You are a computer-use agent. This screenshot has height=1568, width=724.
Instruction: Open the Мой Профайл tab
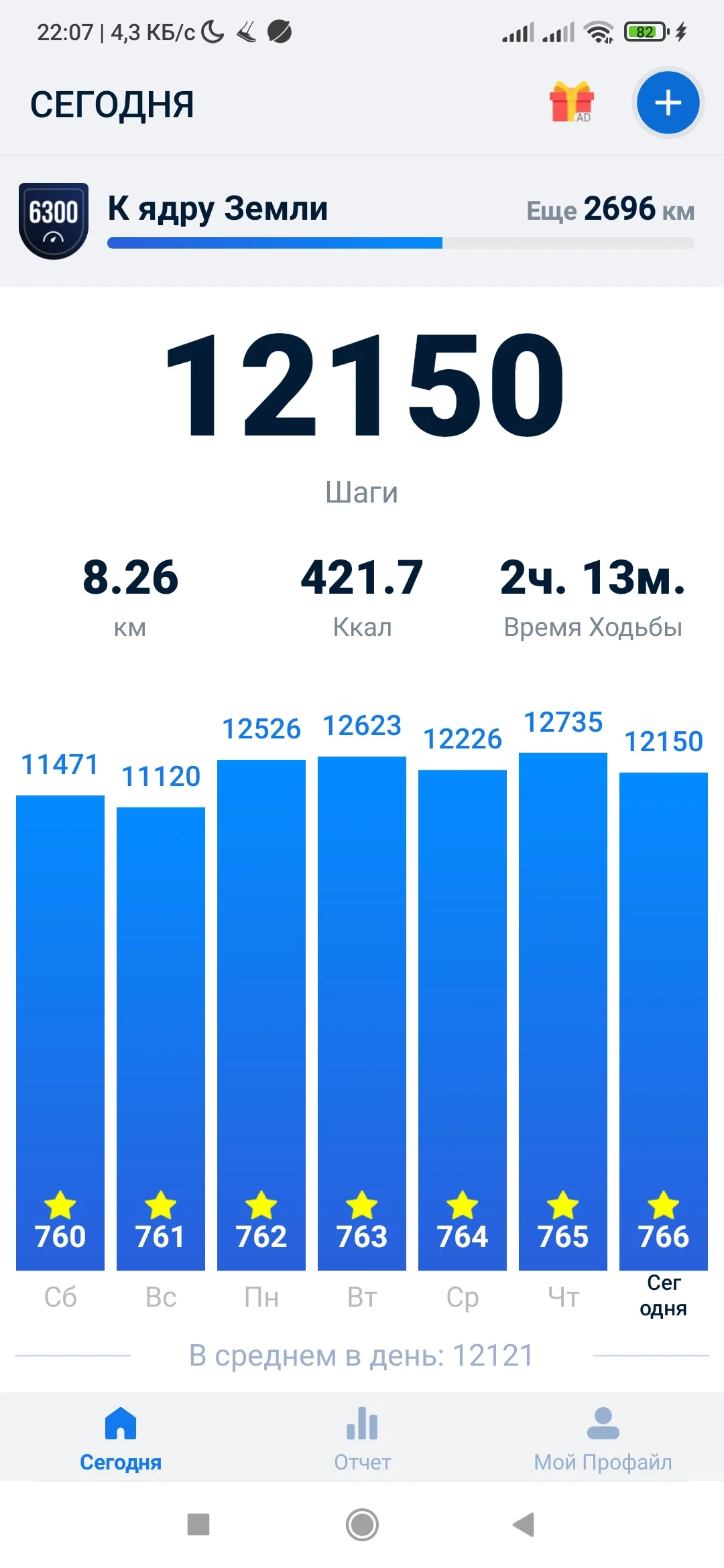tap(603, 1438)
